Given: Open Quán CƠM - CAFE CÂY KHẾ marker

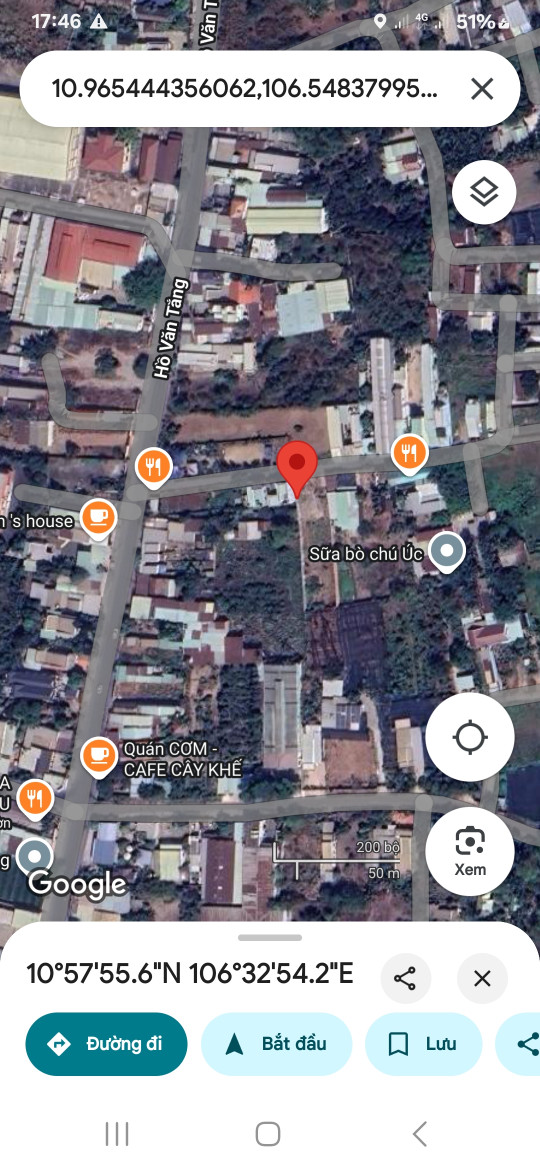Looking at the screenshot, I should [x=98, y=757].
